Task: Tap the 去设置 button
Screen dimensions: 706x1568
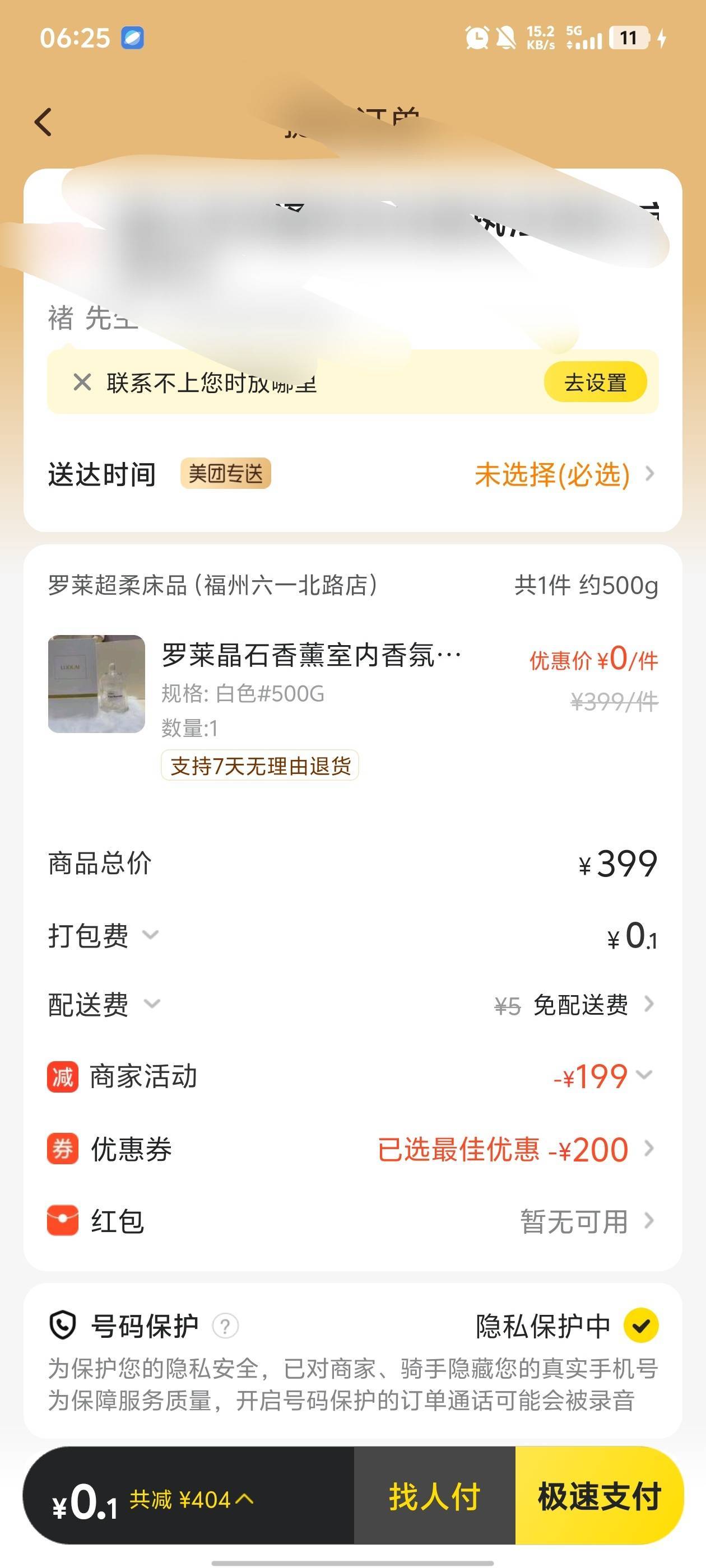Action: click(594, 382)
